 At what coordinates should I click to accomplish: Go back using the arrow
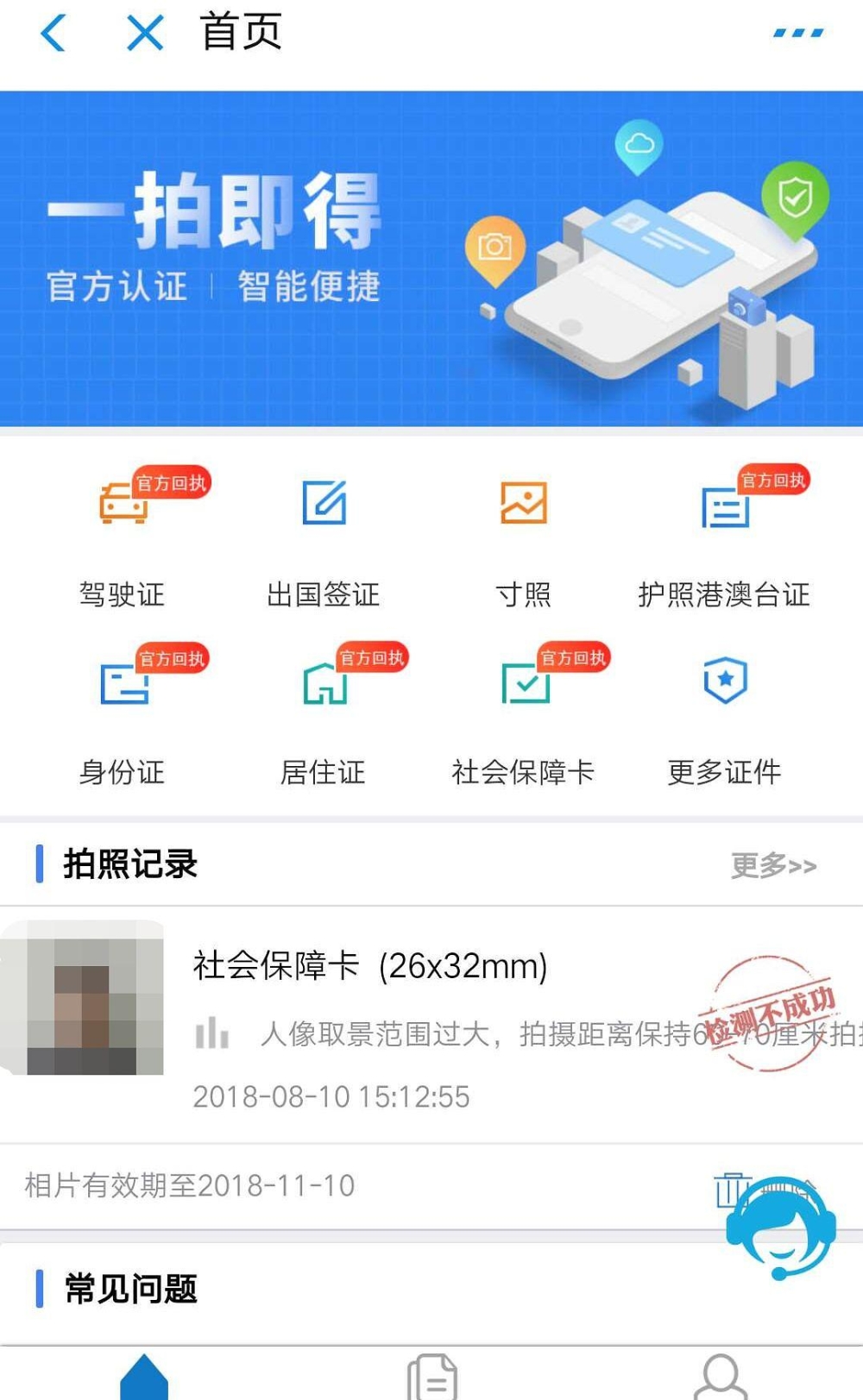coord(54,35)
